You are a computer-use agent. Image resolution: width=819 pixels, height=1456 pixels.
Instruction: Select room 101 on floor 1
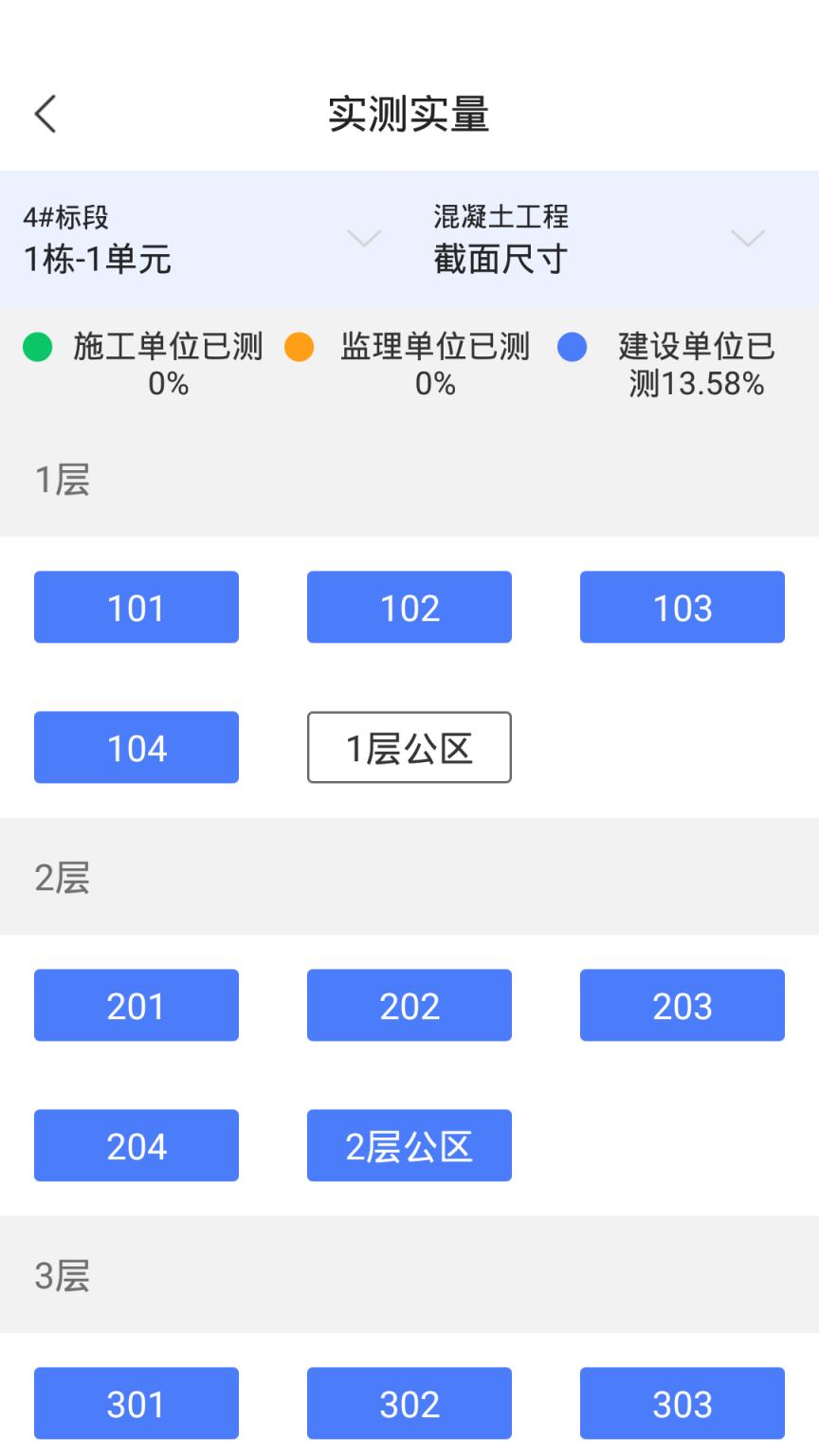(136, 607)
